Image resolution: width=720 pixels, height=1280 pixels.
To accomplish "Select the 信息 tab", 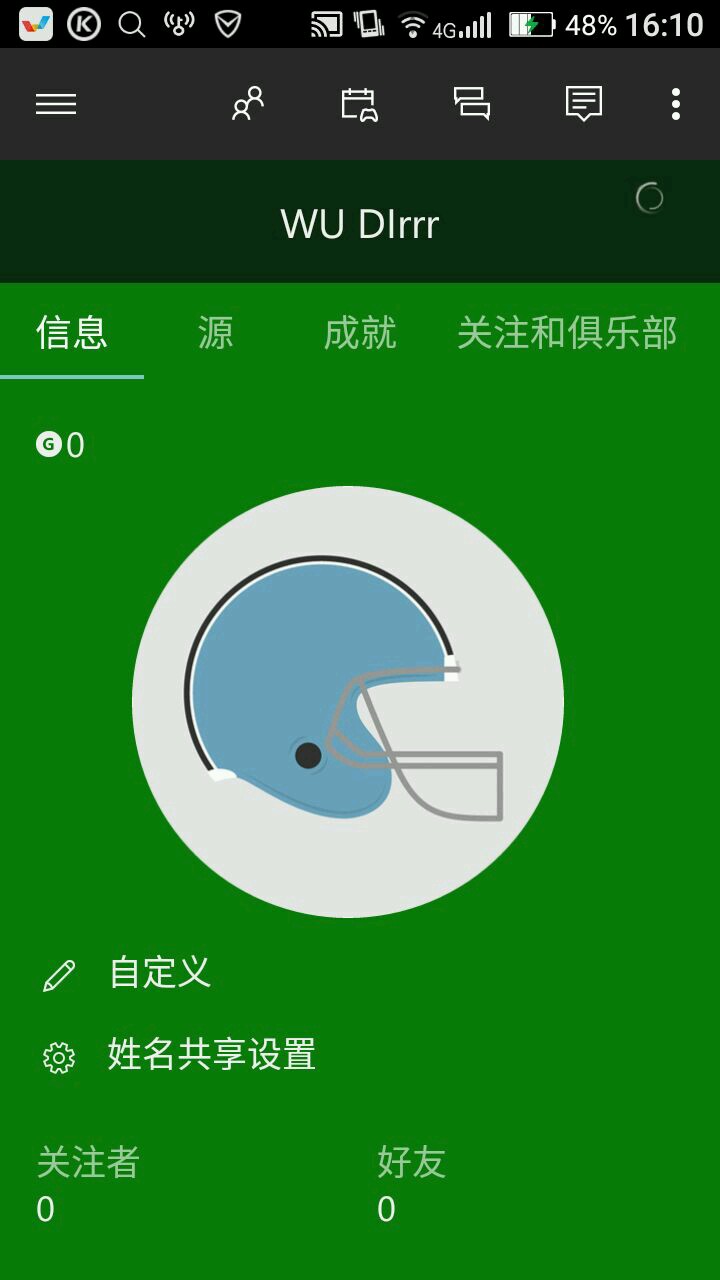I will (72, 333).
